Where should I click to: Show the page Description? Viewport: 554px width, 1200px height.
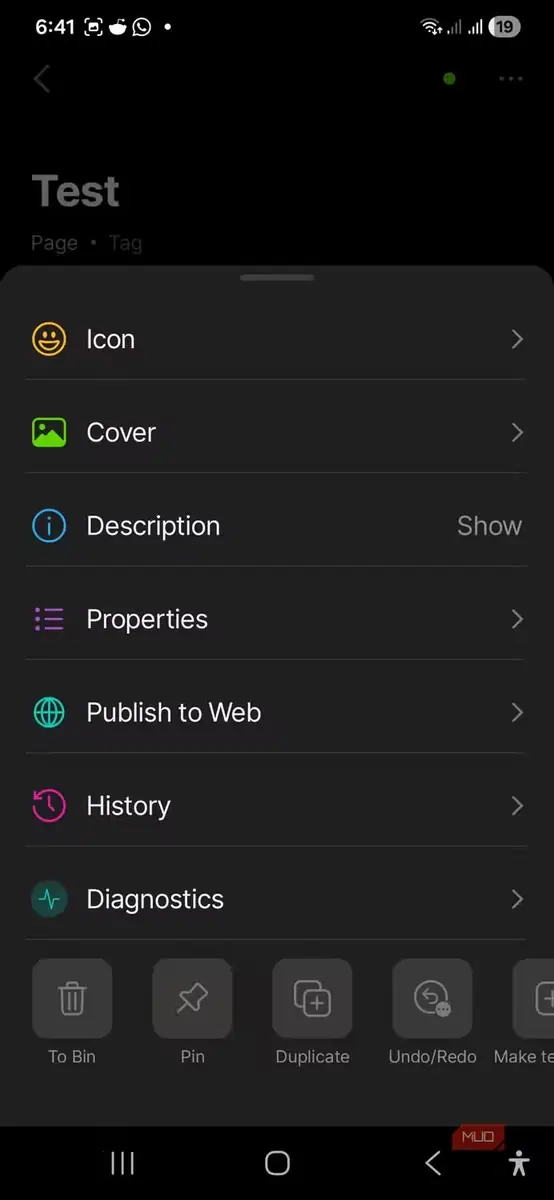click(277, 526)
